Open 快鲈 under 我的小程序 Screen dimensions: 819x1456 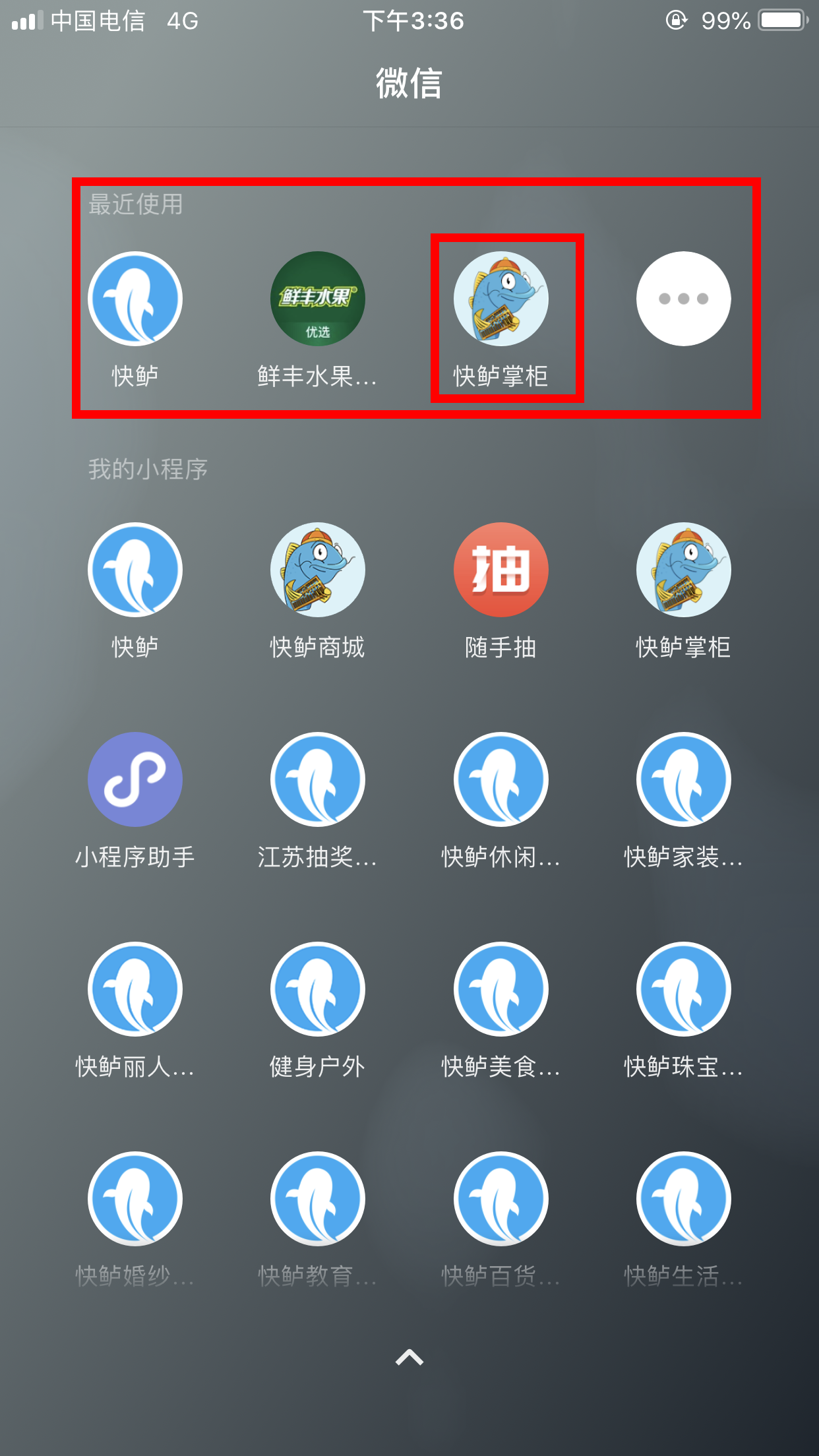135,570
